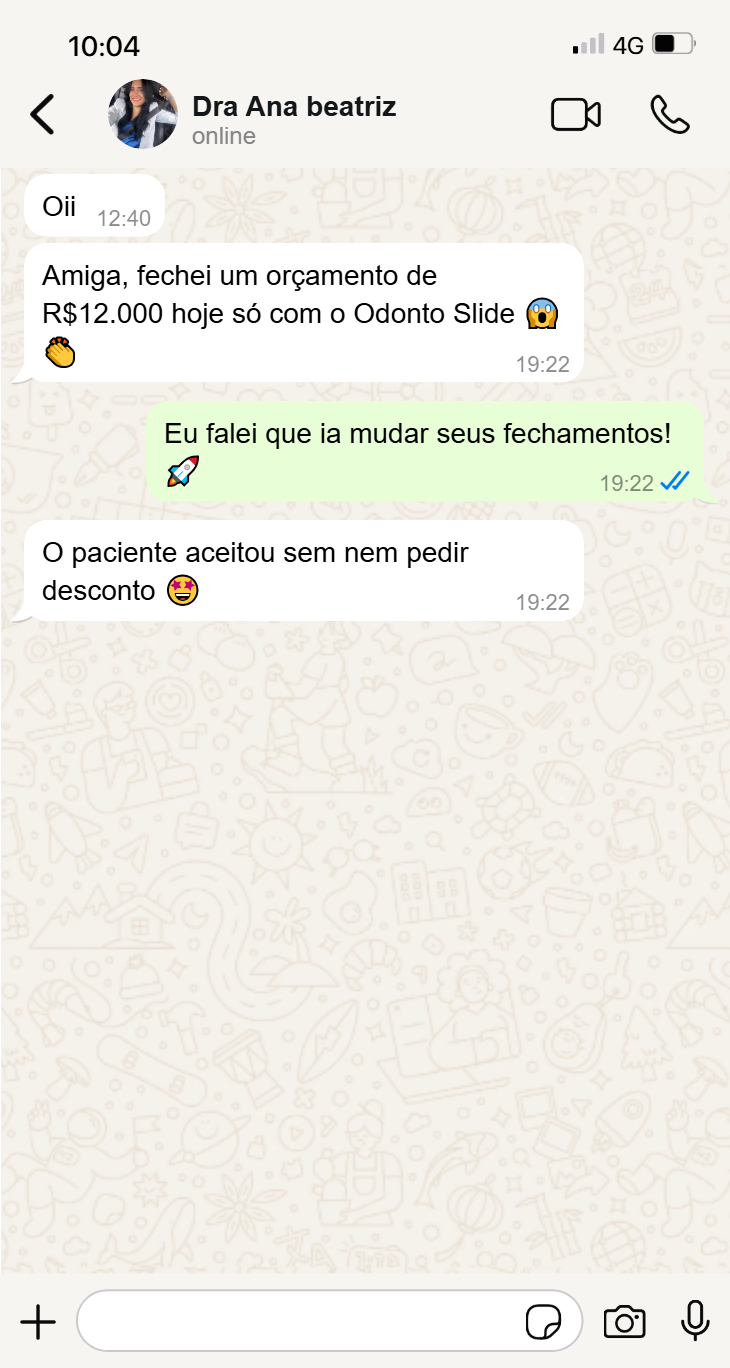Start a video call with Dra Ana beatriz
Image resolution: width=730 pixels, height=1368 pixels.
tap(576, 115)
